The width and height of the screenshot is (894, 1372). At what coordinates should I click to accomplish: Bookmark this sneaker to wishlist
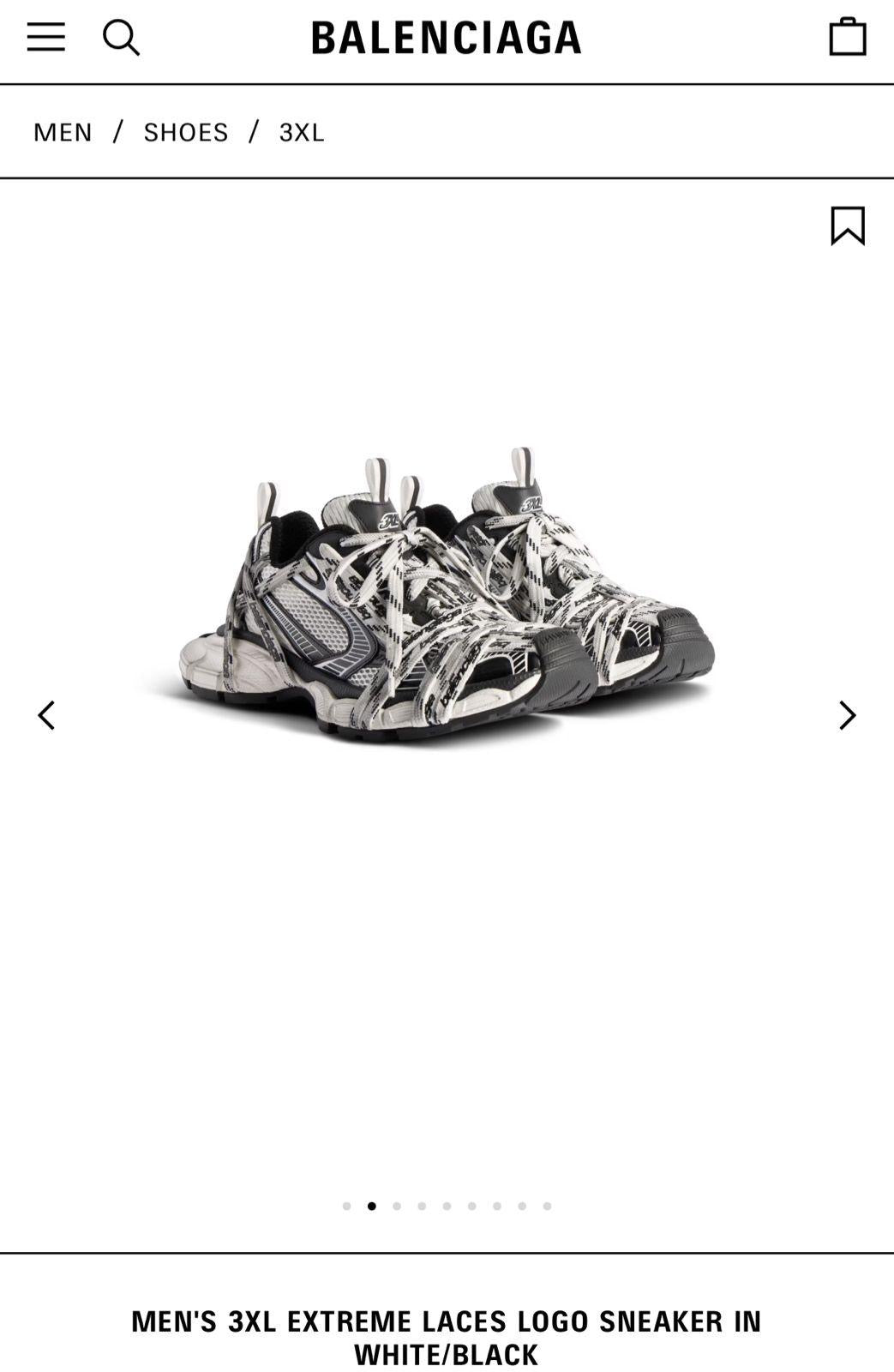pos(847,226)
